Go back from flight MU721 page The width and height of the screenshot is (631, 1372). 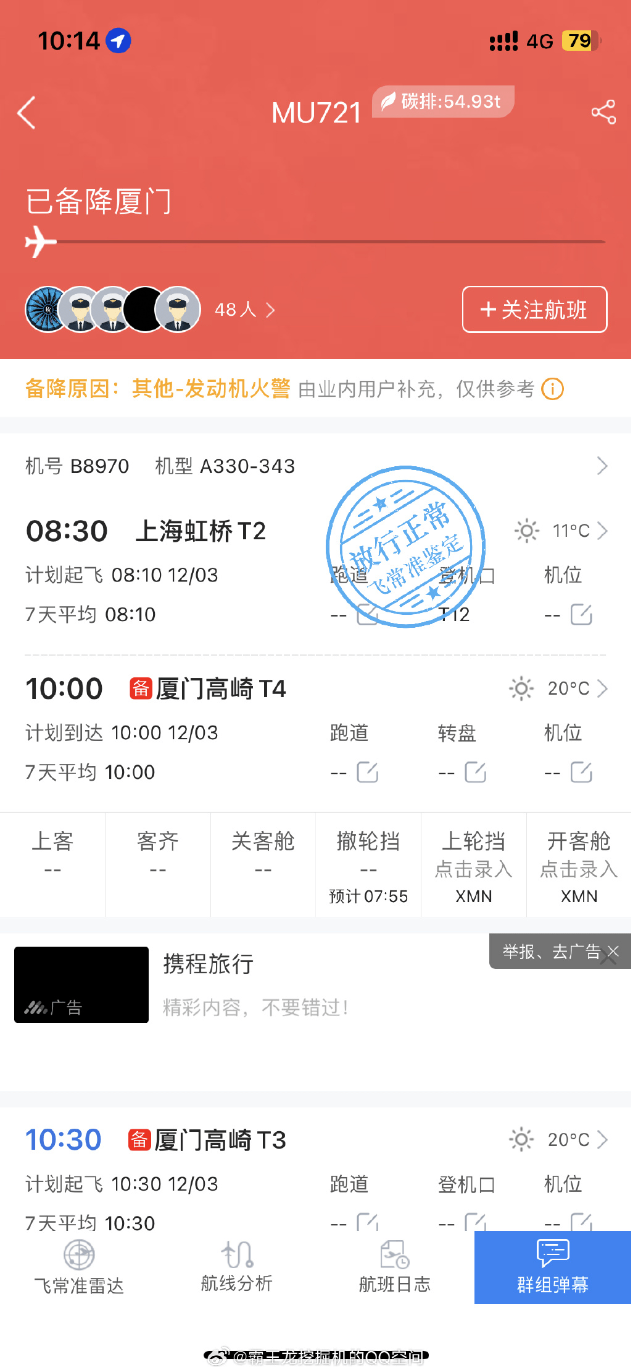(x=27, y=113)
